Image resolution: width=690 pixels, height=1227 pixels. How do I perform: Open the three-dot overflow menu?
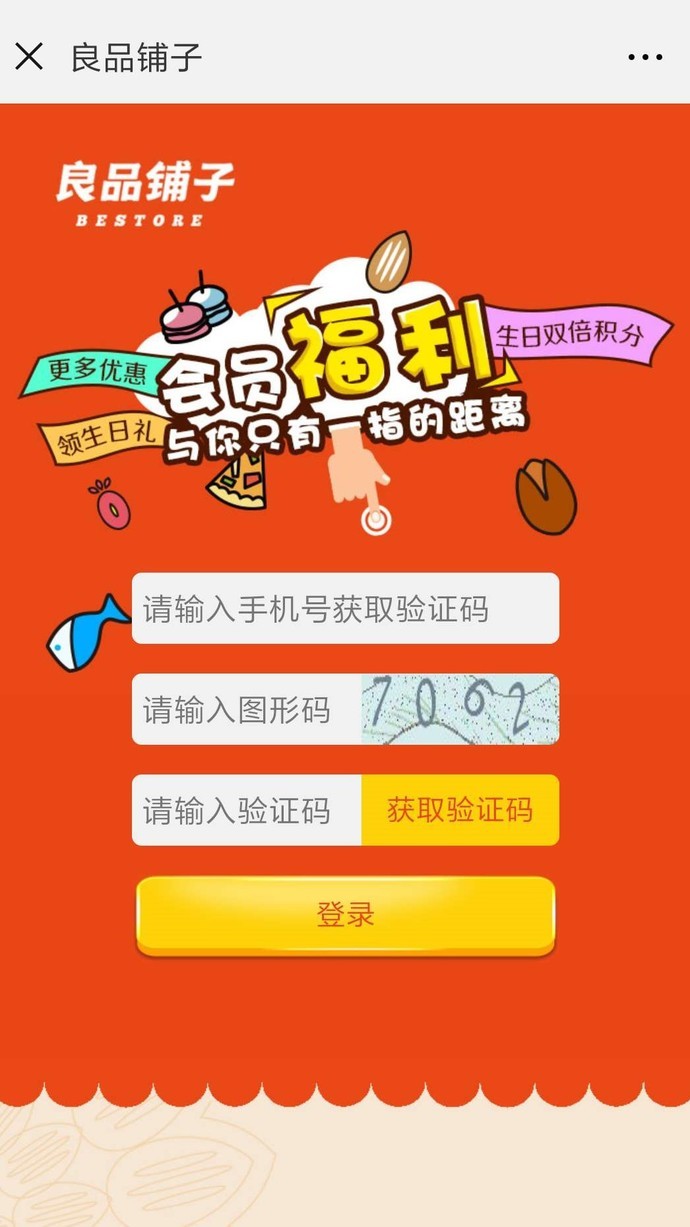coord(645,57)
